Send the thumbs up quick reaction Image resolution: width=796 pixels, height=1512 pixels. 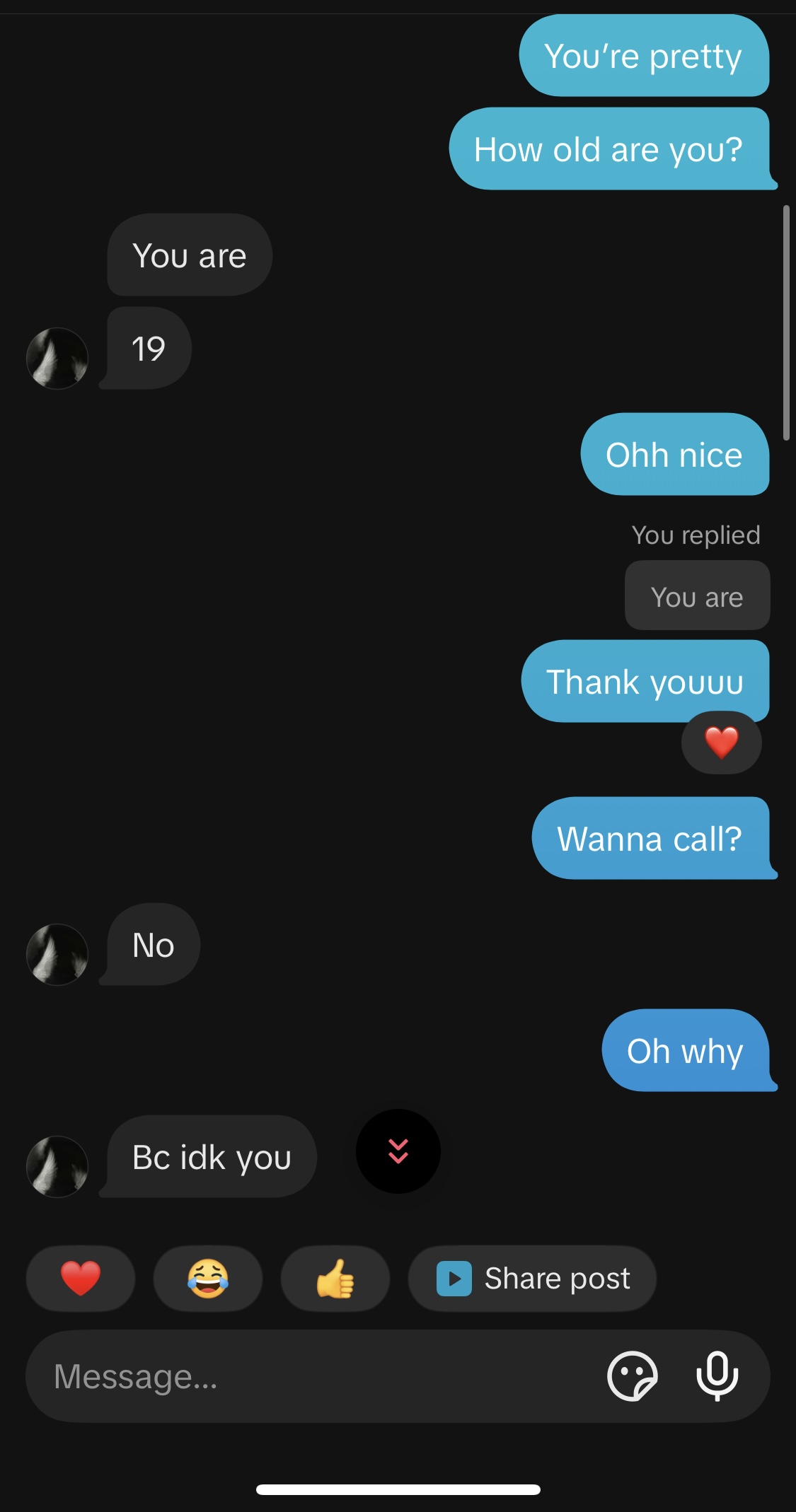click(335, 1279)
